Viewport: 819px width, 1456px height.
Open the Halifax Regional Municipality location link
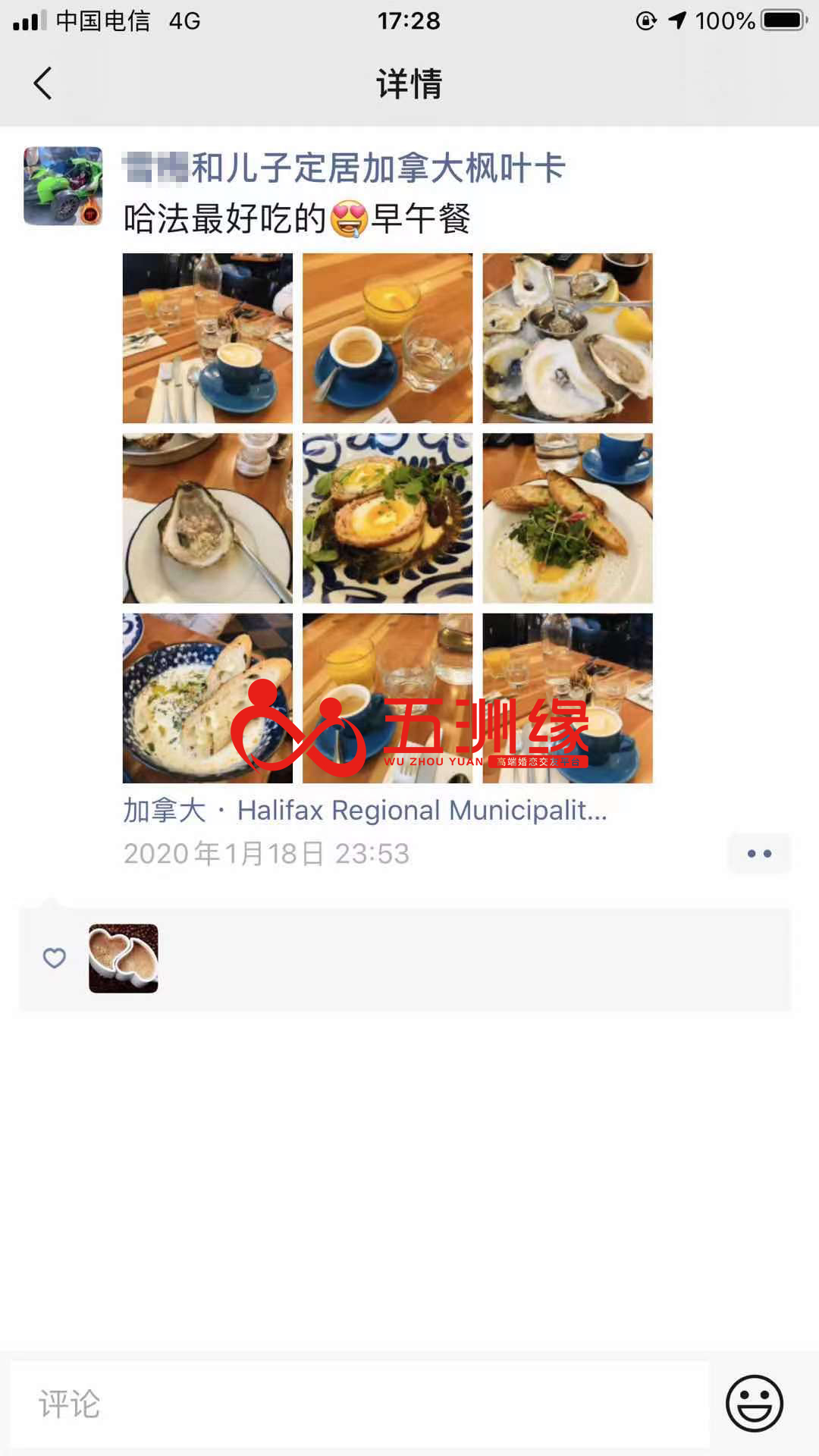pyautogui.click(x=366, y=810)
